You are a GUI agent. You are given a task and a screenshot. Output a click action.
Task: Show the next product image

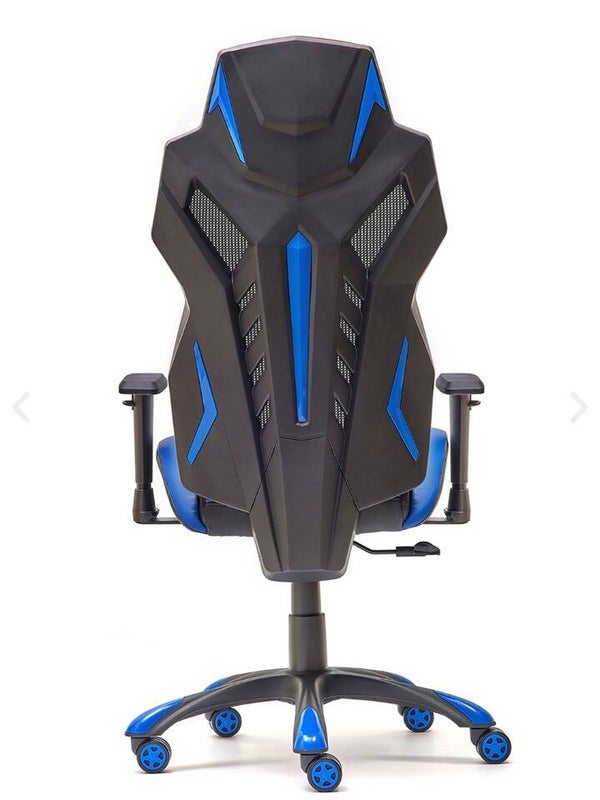[x=578, y=407]
